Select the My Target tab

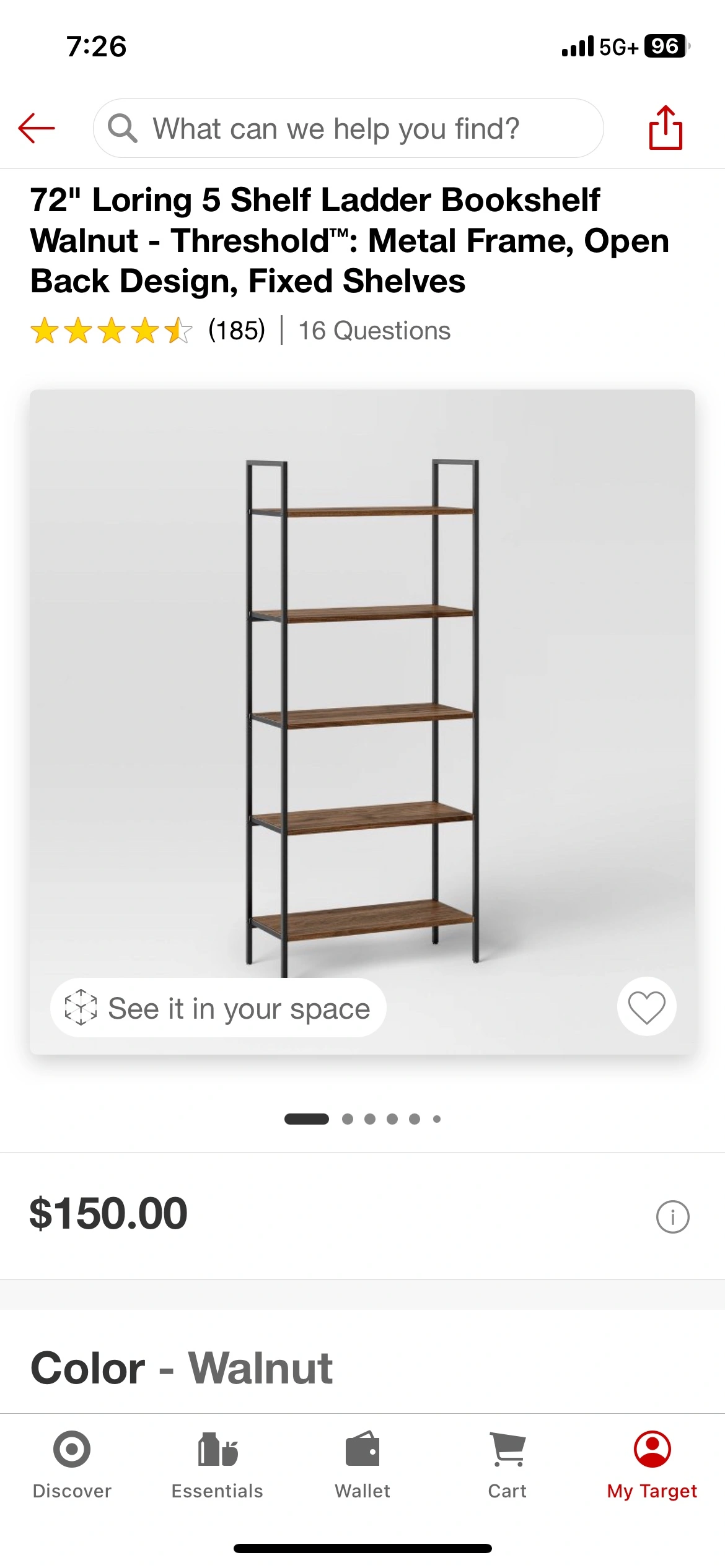(x=652, y=1465)
